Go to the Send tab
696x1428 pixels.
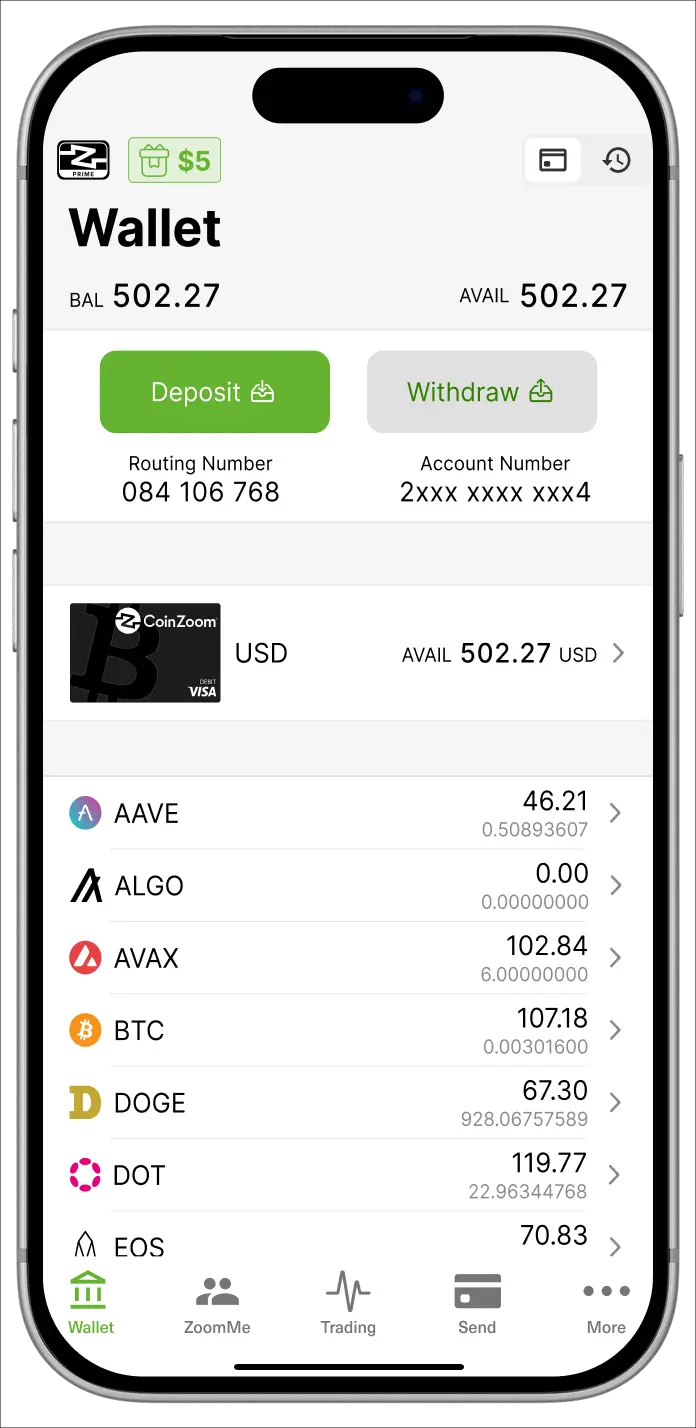click(x=477, y=1303)
